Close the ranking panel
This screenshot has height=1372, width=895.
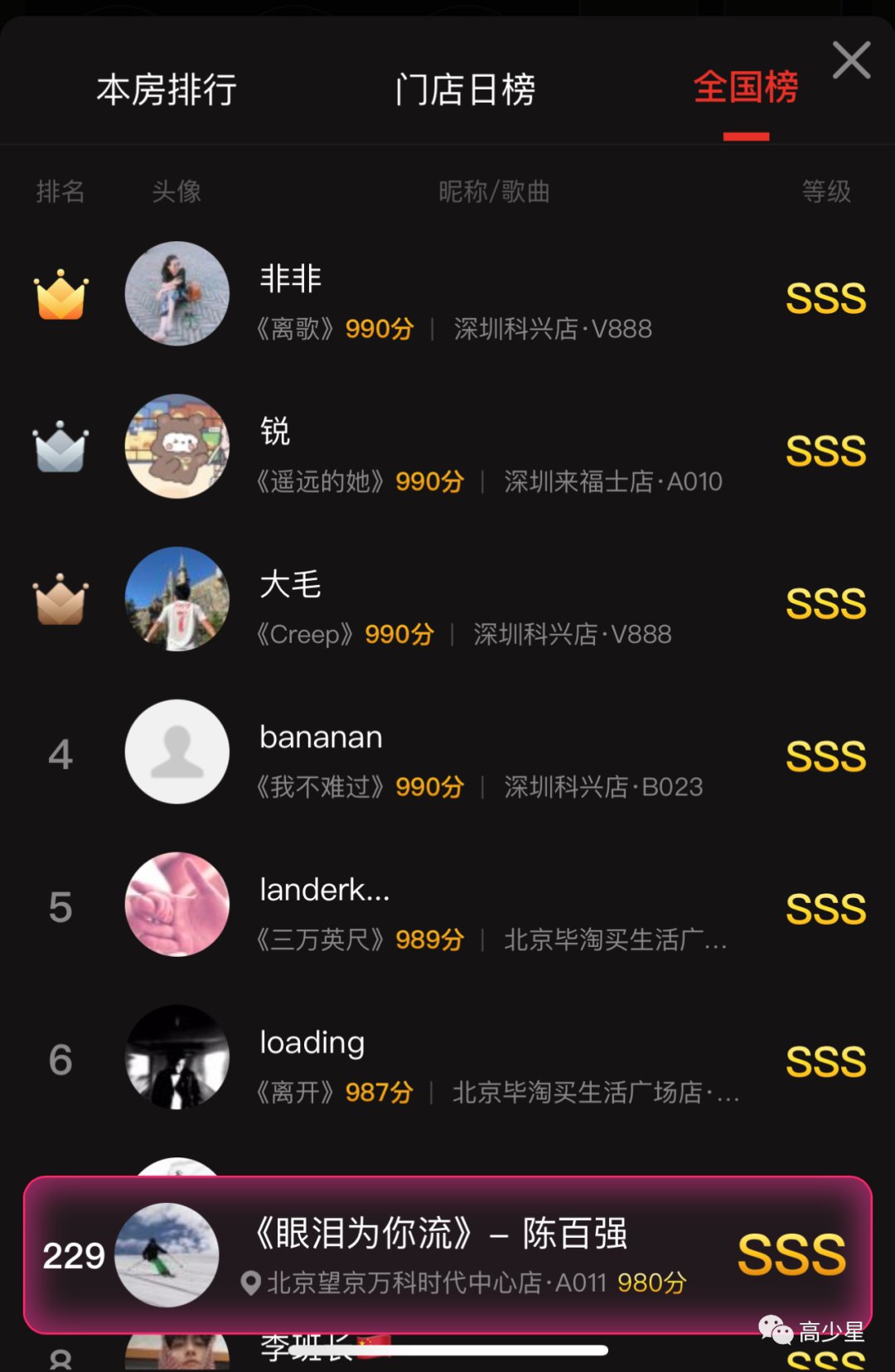(851, 60)
